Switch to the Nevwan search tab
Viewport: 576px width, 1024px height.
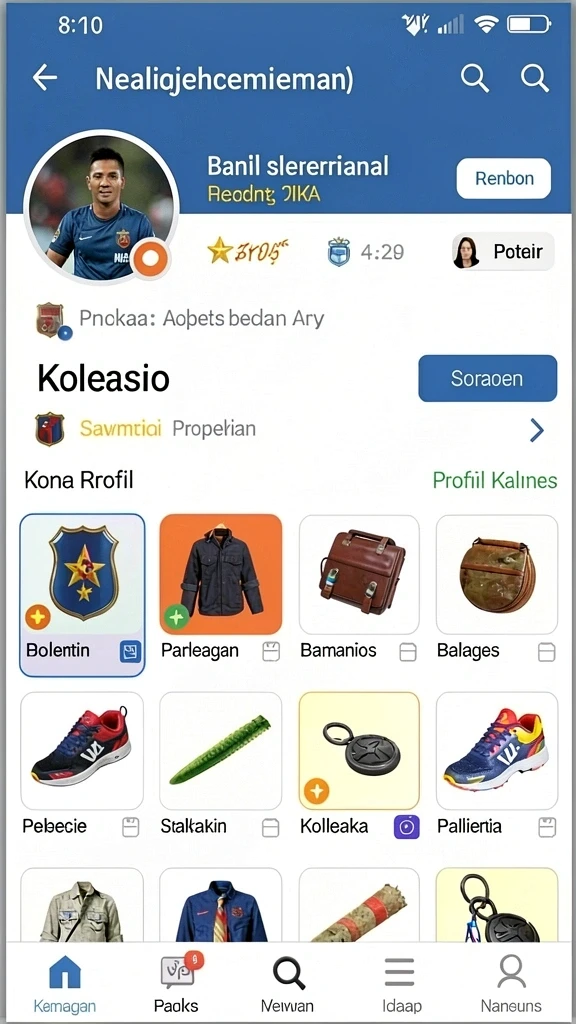[287, 984]
